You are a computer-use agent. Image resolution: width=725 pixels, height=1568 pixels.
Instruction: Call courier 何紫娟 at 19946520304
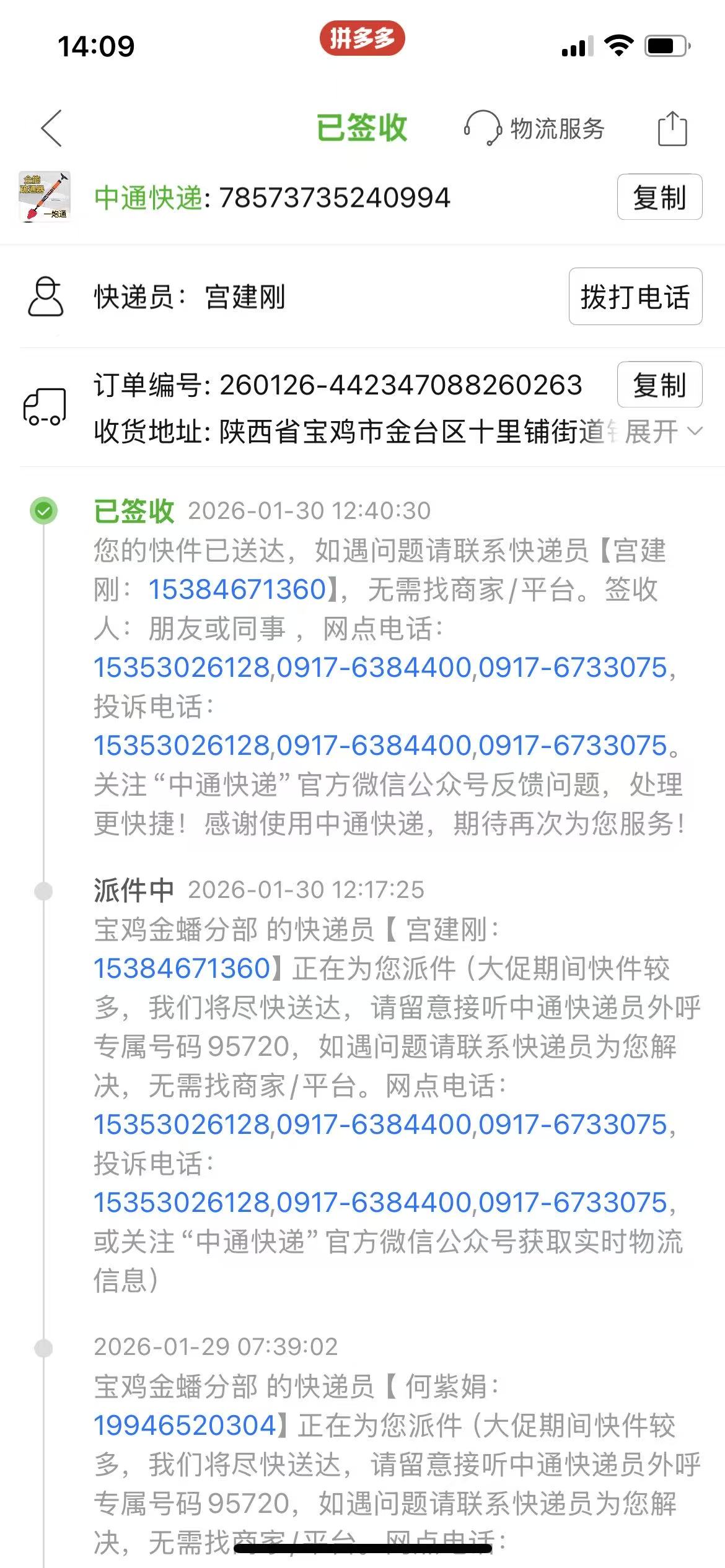pos(185,1425)
